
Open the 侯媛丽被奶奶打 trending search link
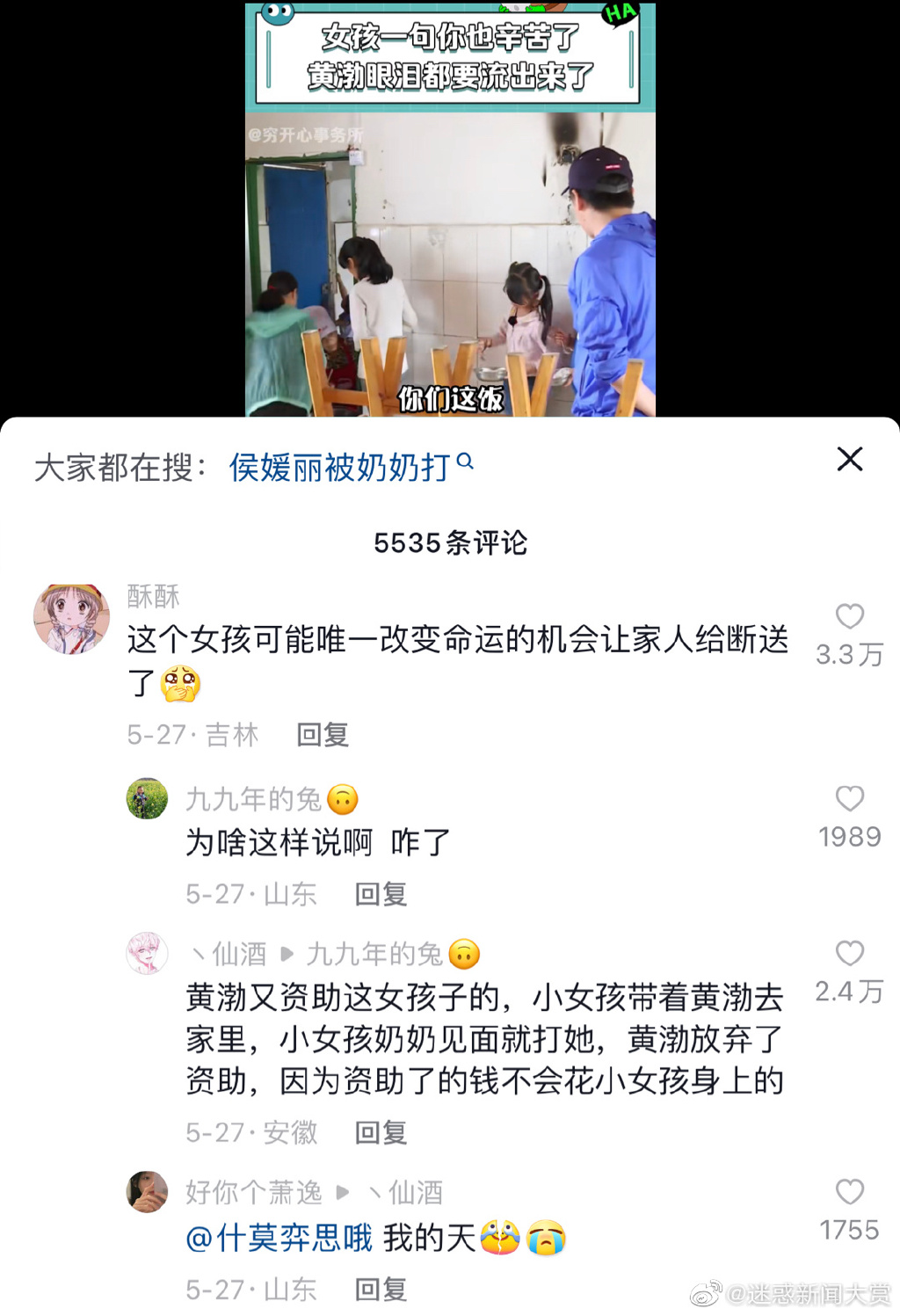coord(343,463)
